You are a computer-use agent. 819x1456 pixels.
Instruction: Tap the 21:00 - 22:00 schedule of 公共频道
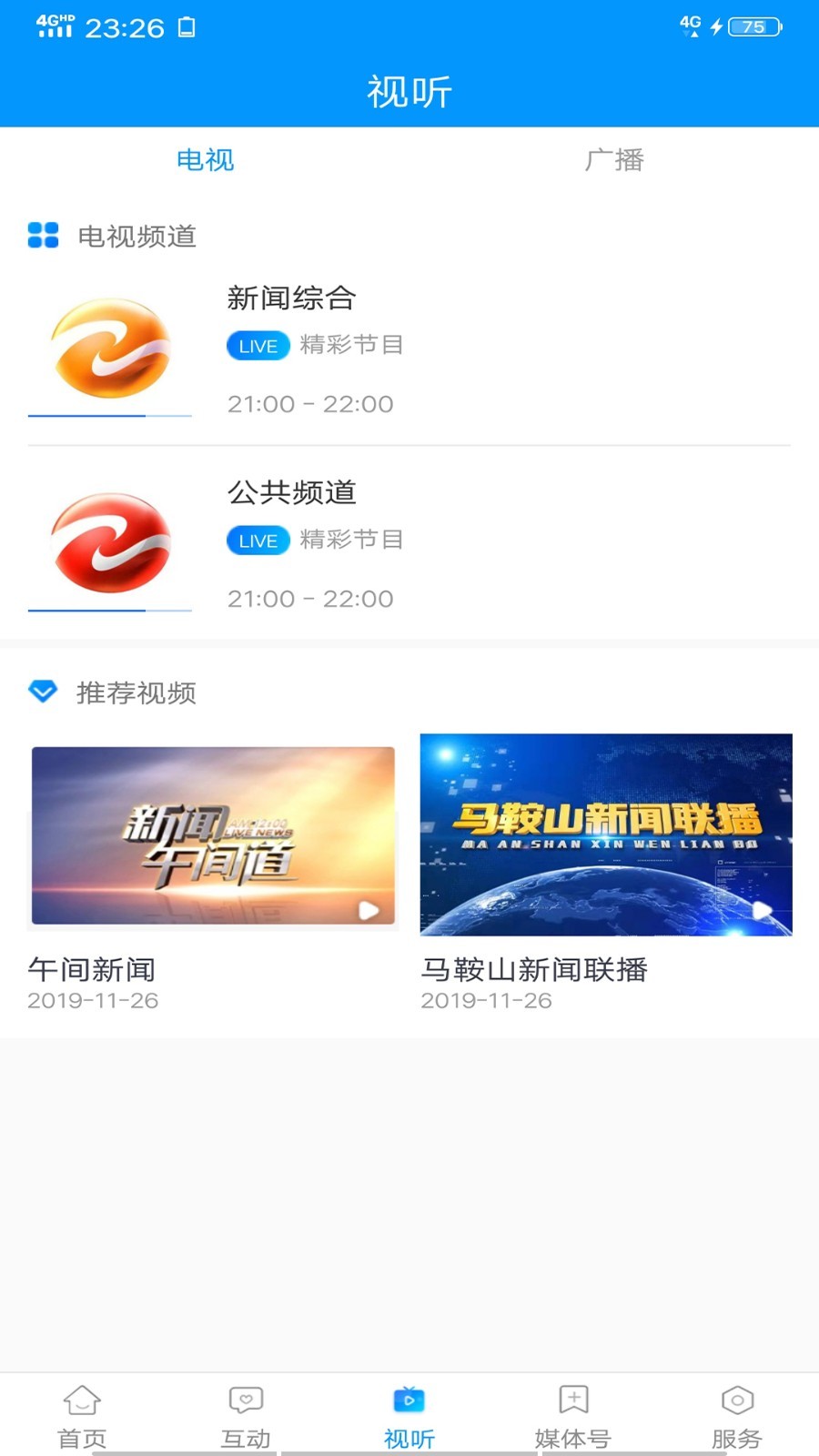(x=309, y=599)
